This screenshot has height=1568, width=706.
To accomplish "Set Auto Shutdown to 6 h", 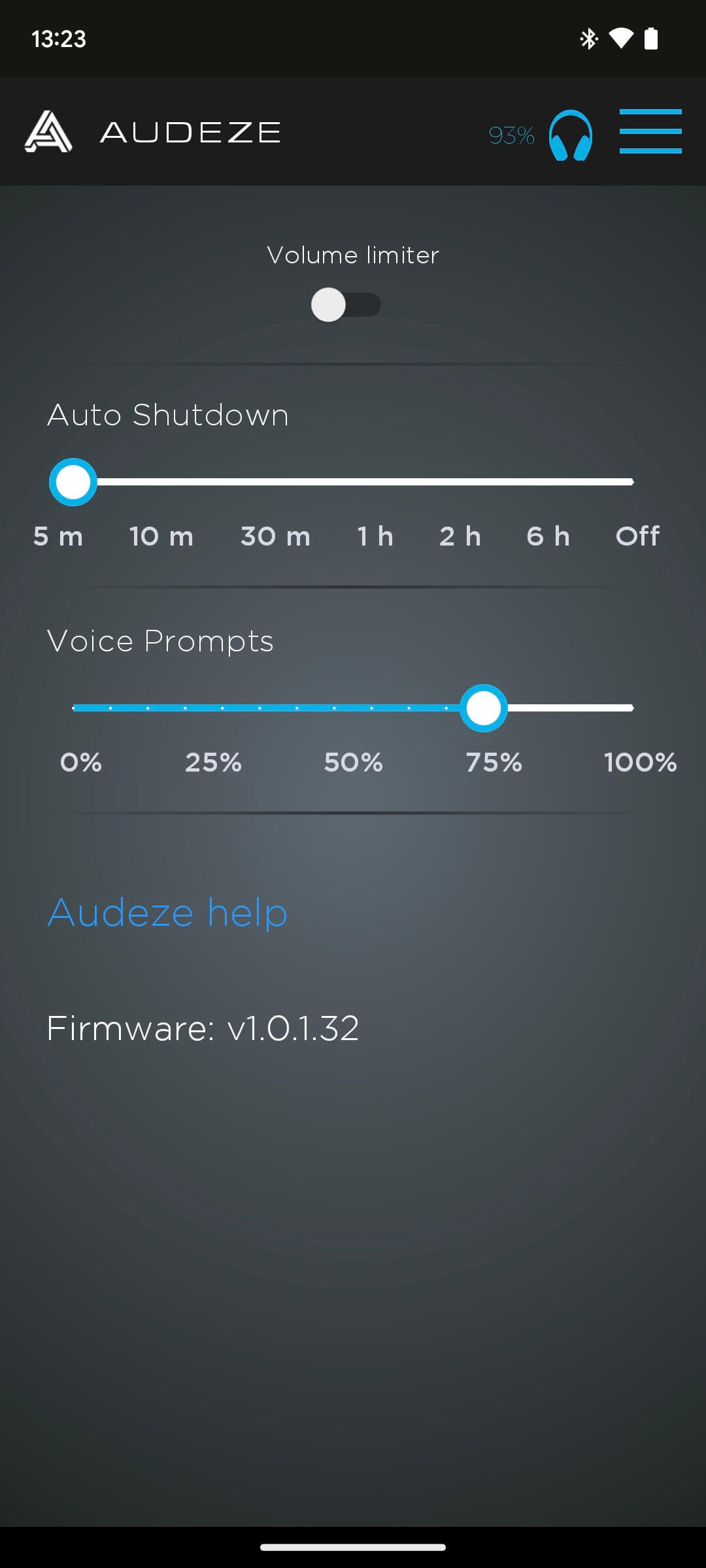I will [540, 482].
